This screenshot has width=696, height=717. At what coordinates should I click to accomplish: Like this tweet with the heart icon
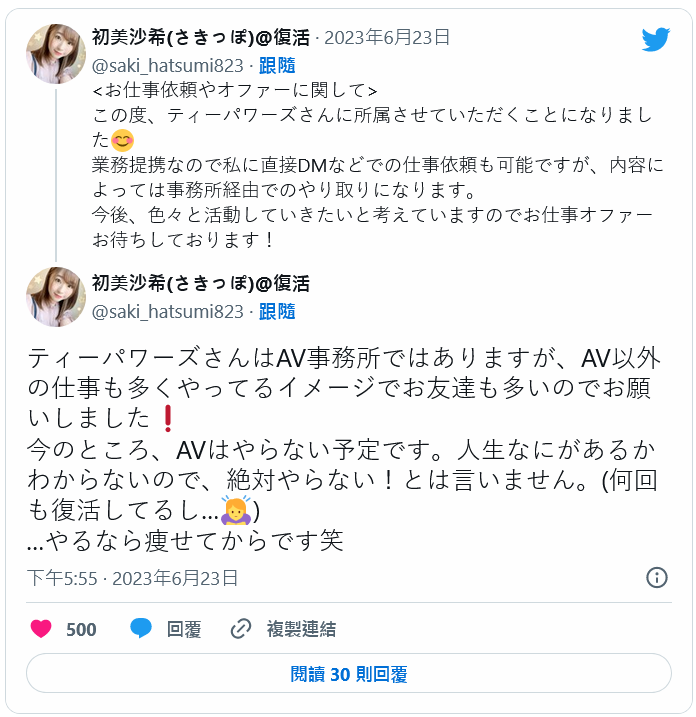click(41, 629)
